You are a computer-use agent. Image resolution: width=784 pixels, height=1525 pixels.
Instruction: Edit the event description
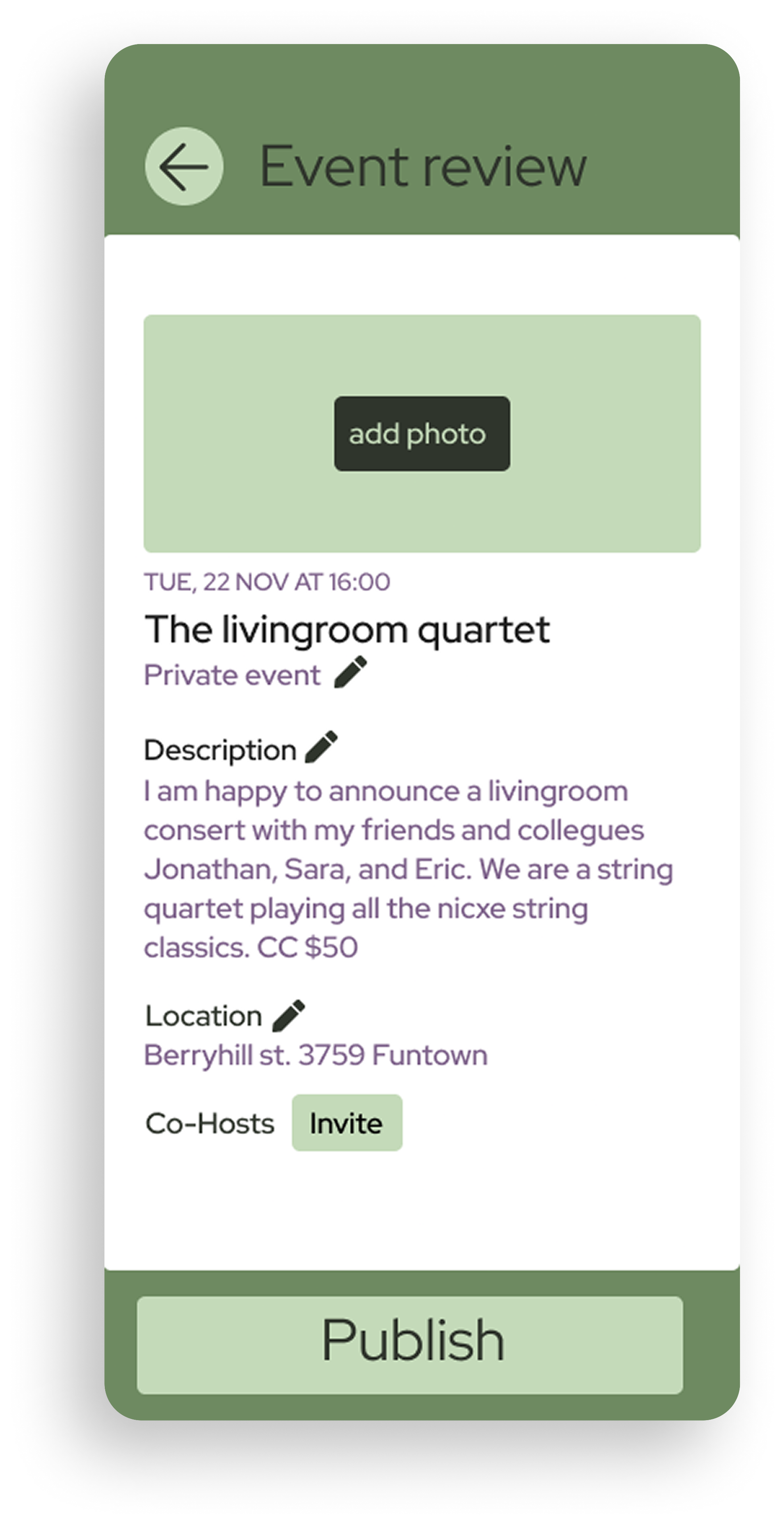pyautogui.click(x=321, y=747)
